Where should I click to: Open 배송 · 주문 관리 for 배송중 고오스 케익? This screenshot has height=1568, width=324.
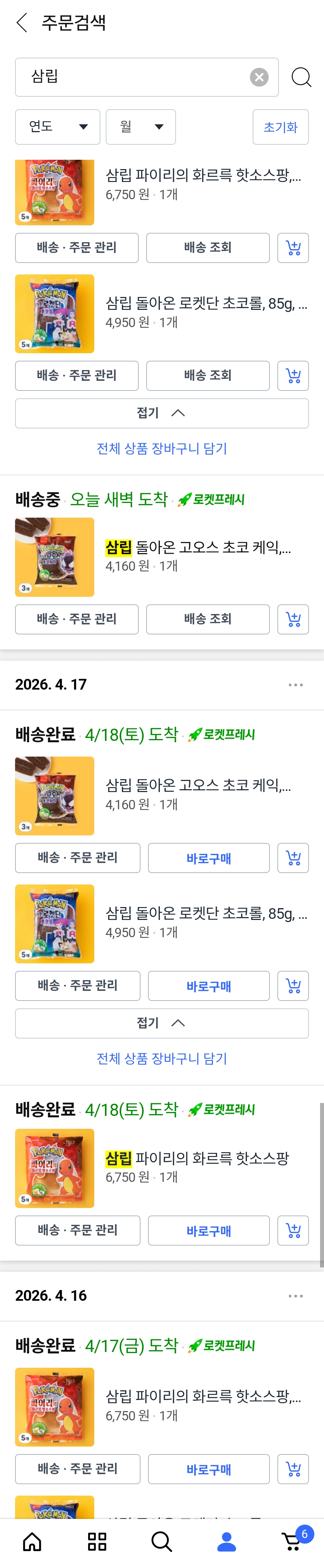[77, 619]
